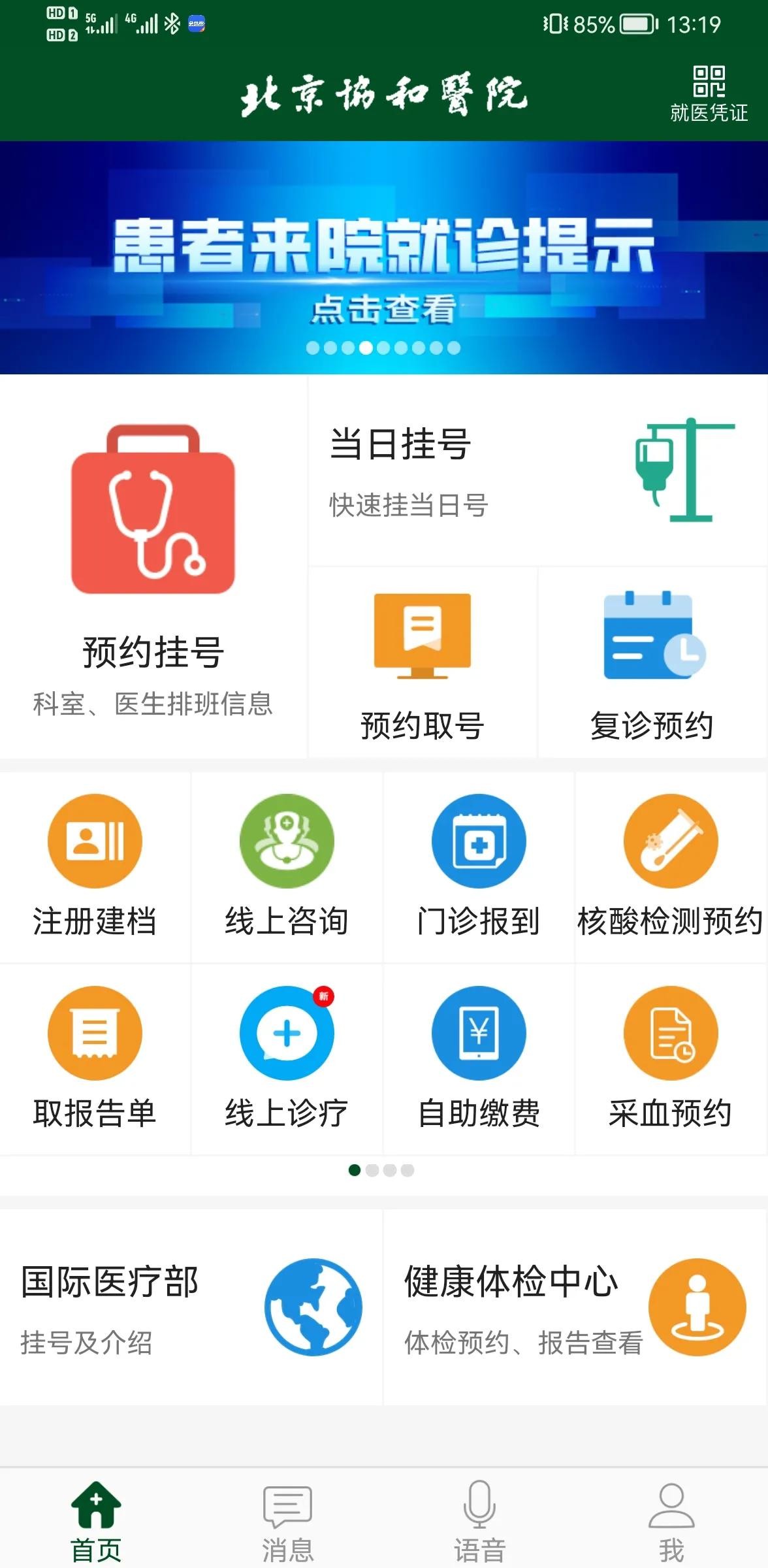Go to 自助缴费 self-service payment
Image resolution: width=768 pixels, height=1568 pixels.
[479, 1058]
